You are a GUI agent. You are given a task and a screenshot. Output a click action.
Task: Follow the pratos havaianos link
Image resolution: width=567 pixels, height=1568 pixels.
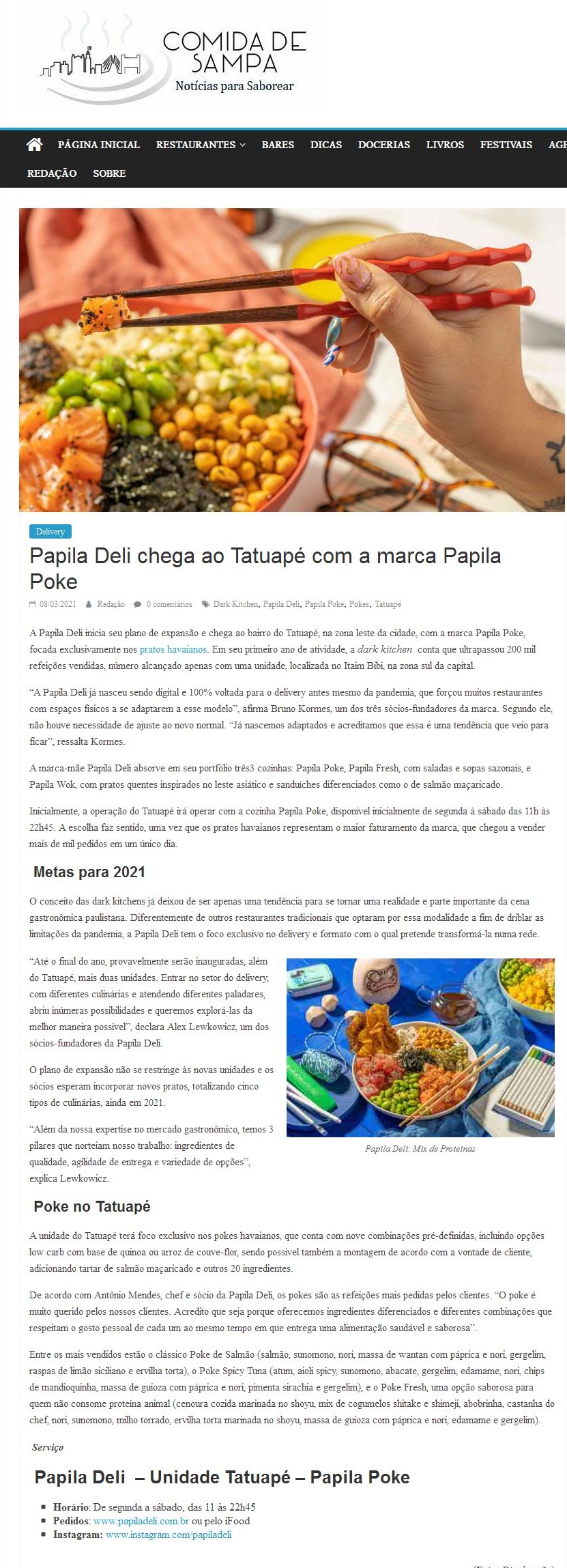coord(173,650)
